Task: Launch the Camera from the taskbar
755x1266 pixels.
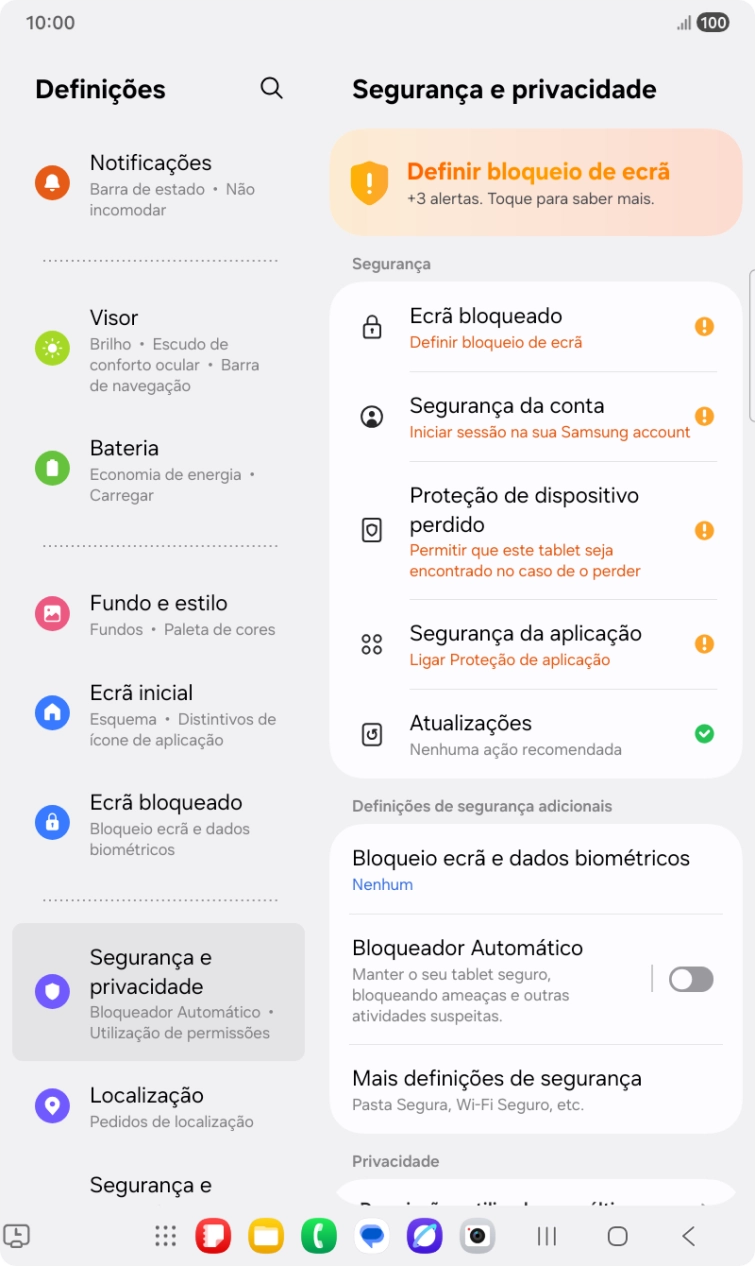Action: pyautogui.click(x=477, y=1237)
